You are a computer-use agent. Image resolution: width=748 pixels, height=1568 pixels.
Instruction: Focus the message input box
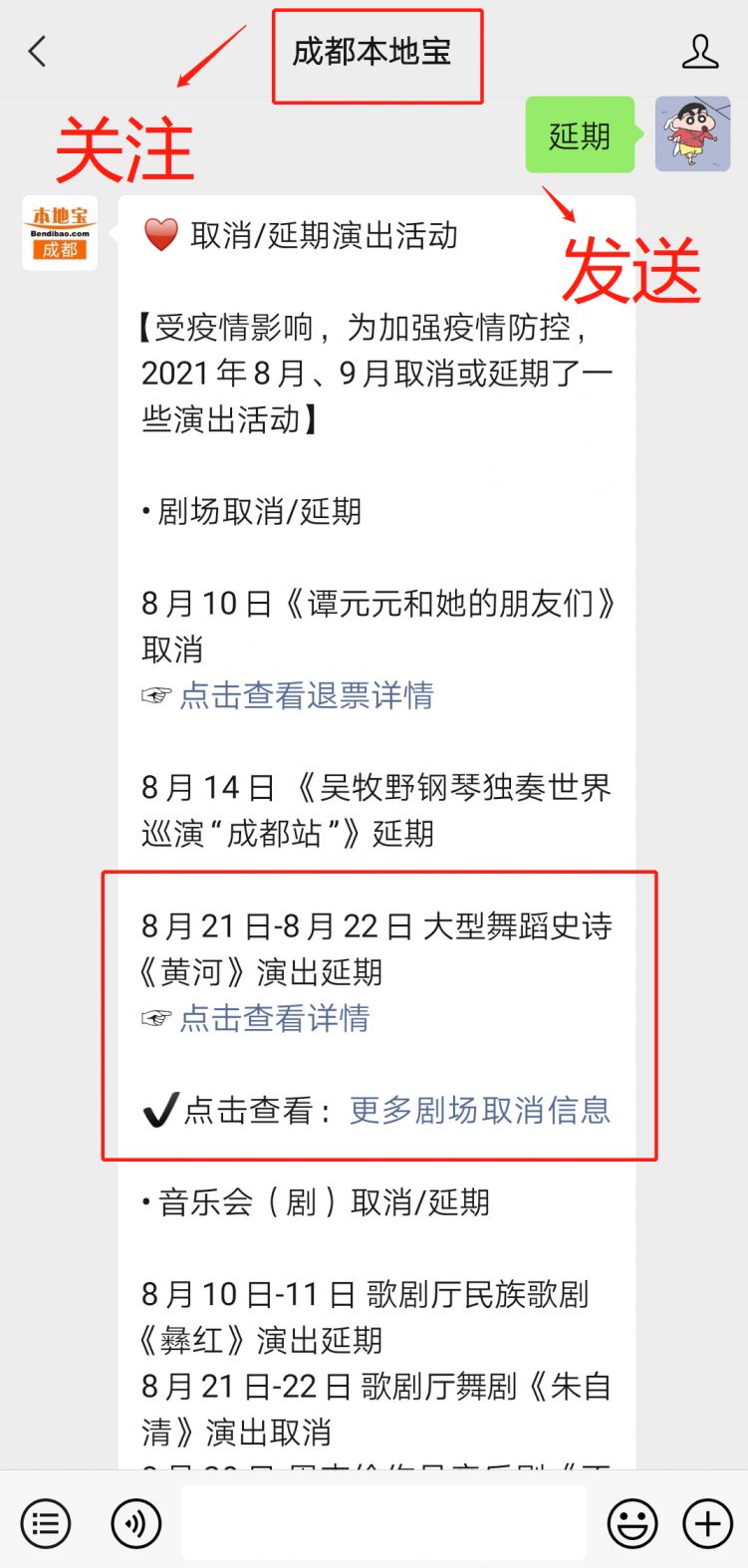pos(383,1522)
